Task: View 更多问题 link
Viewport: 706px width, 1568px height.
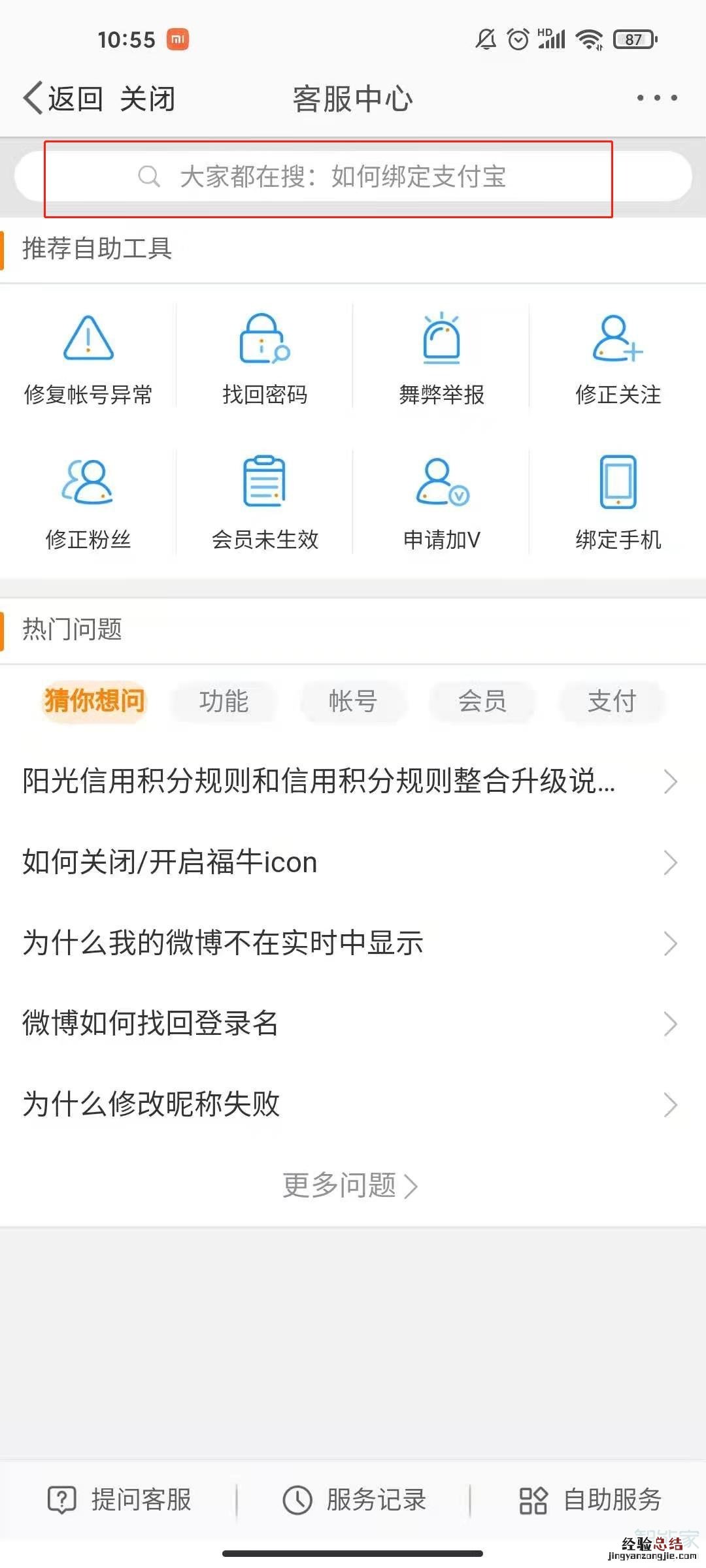Action: coord(350,1185)
